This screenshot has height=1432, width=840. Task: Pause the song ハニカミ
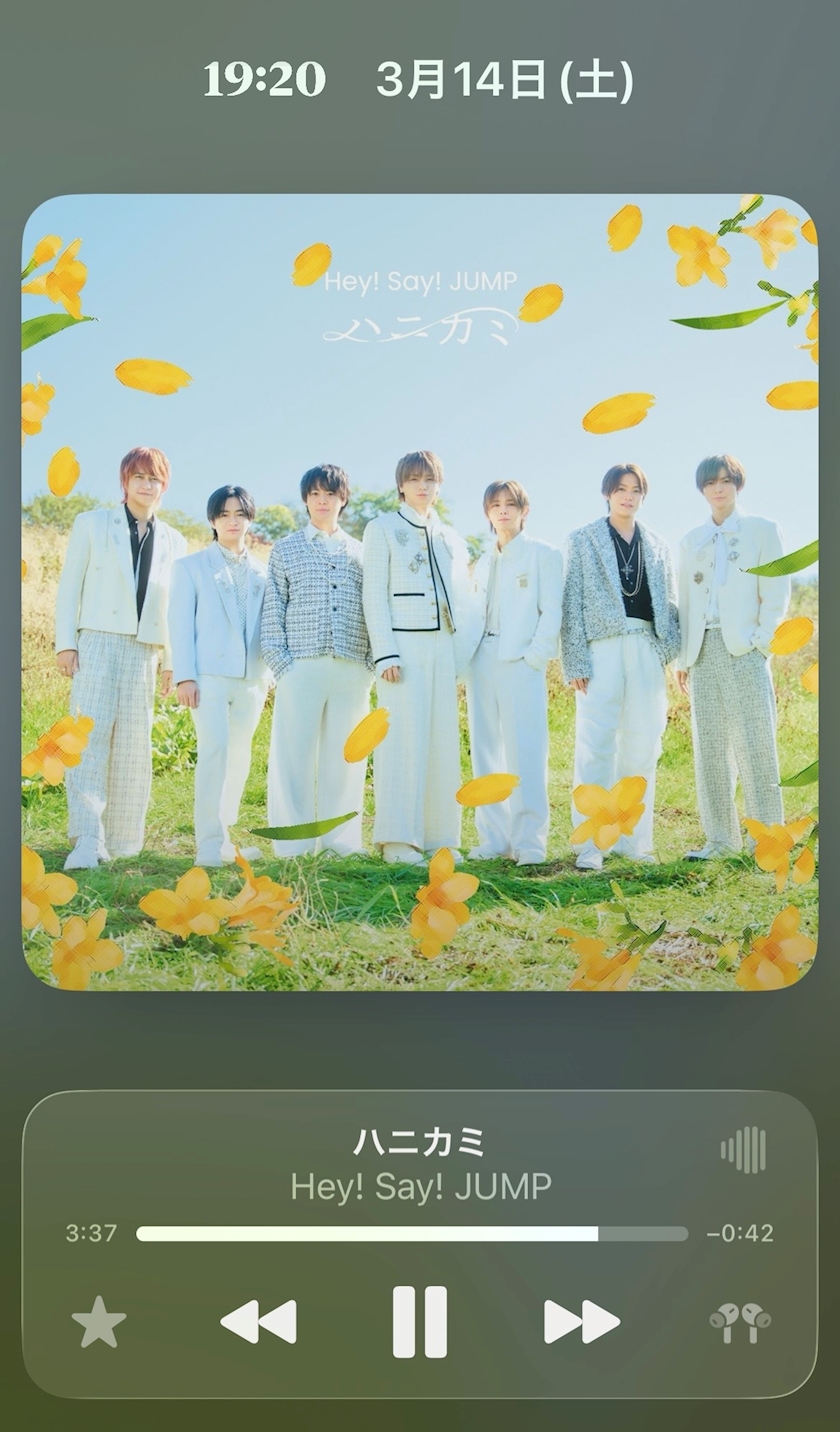tap(419, 1322)
